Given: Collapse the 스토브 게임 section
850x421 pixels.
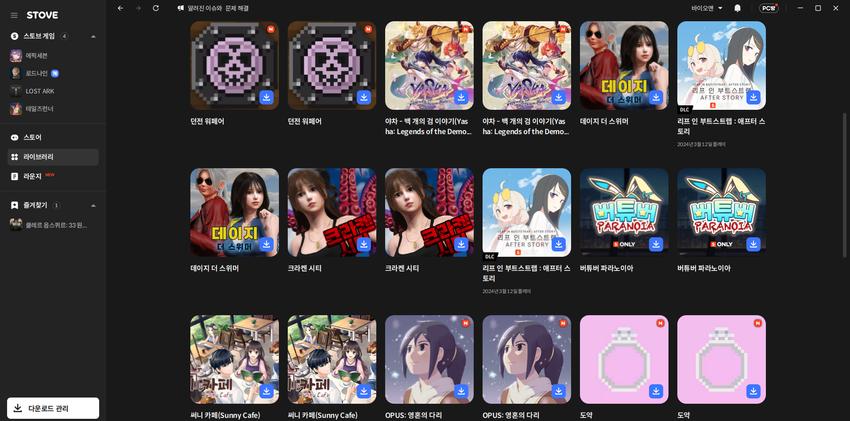Looking at the screenshot, I should [x=93, y=36].
